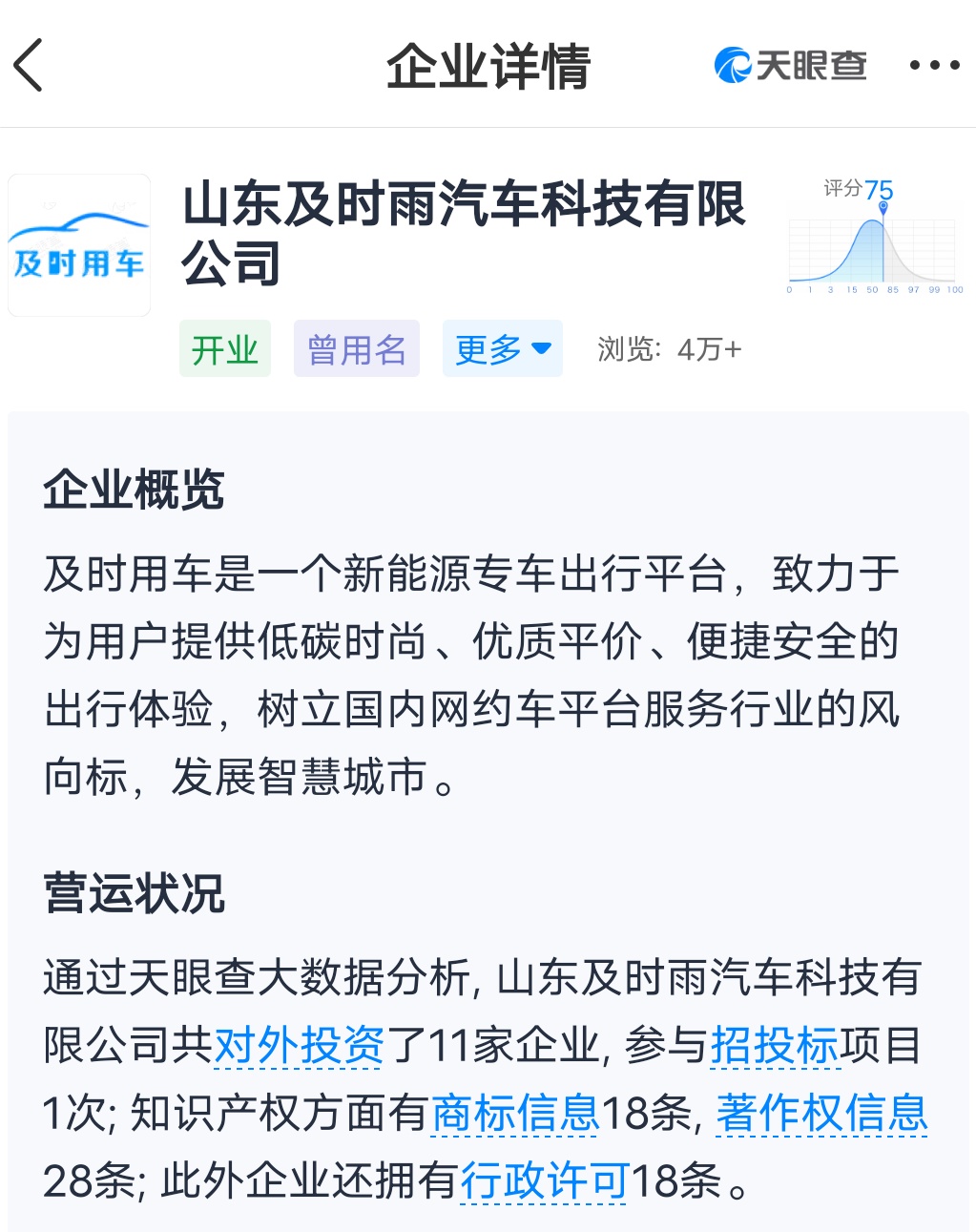View 著作权信息 records
This screenshot has width=976, height=1232.
[821, 1114]
